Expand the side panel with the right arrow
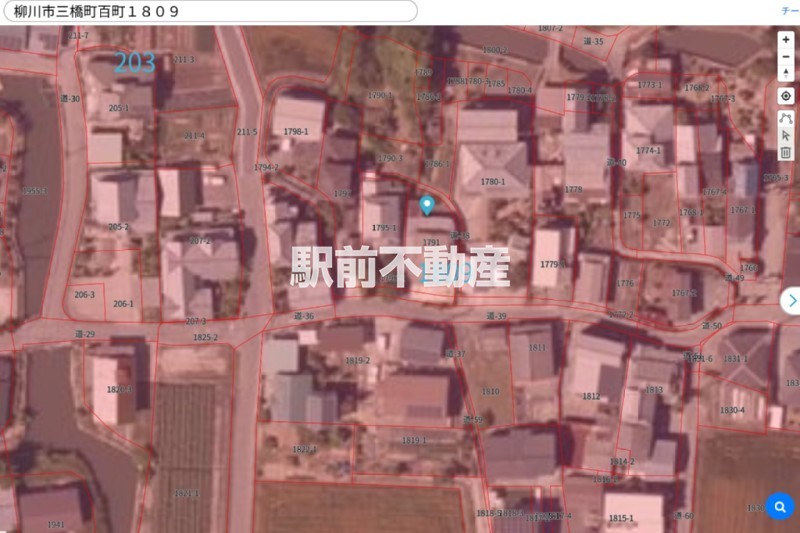This screenshot has height=533, width=800. (x=790, y=300)
